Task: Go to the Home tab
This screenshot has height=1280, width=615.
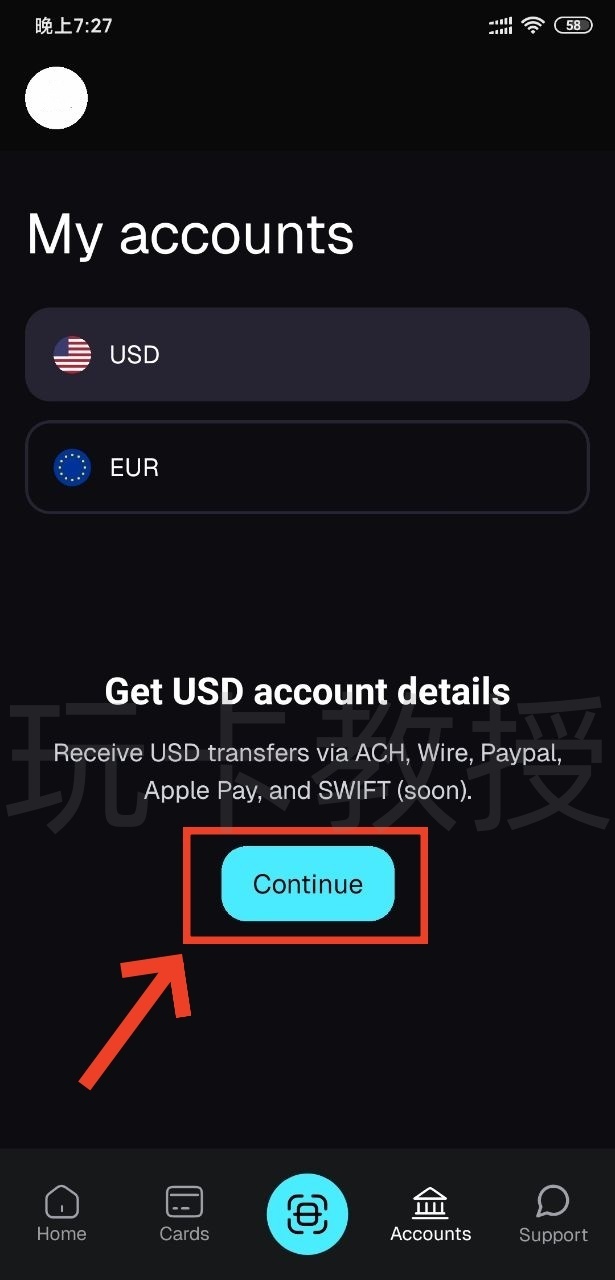Action: pos(62,1214)
